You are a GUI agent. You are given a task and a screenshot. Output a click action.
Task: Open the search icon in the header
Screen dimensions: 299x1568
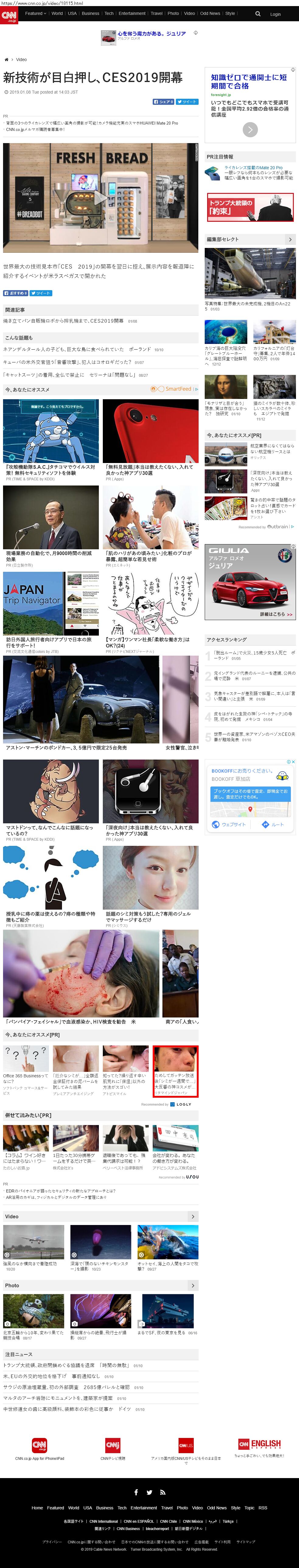[x=258, y=13]
